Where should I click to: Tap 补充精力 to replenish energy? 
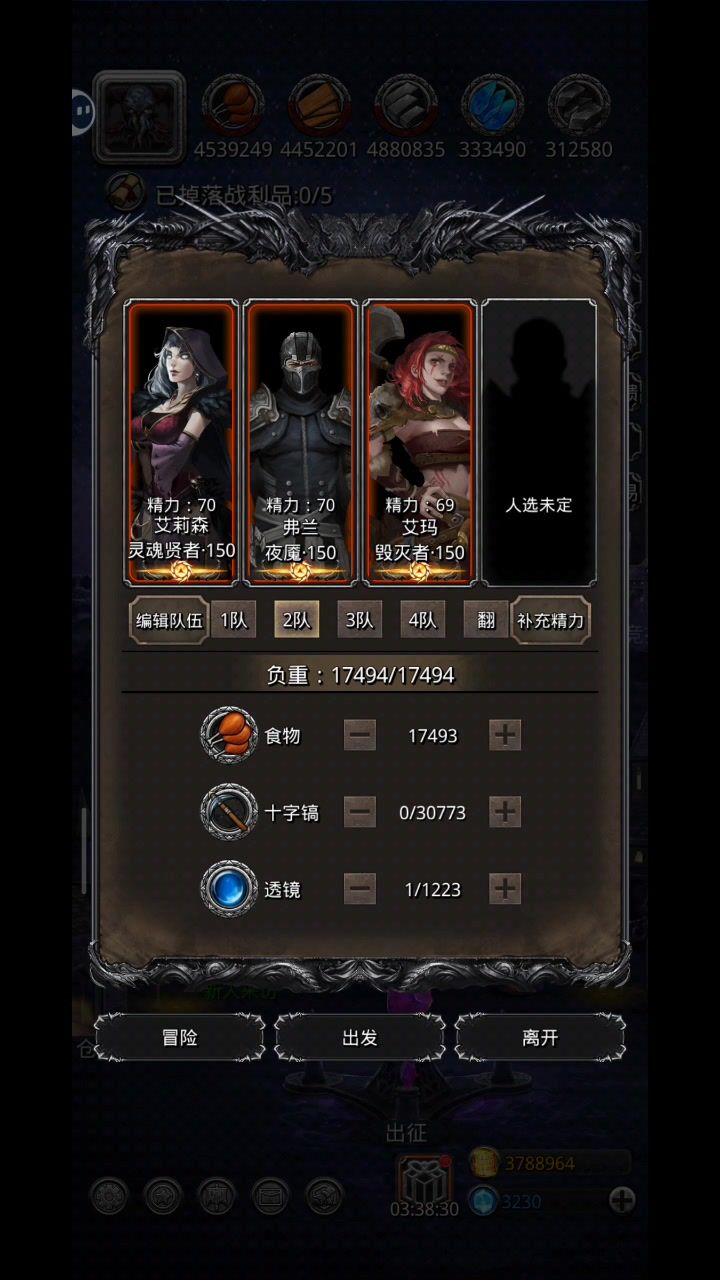click(550, 620)
